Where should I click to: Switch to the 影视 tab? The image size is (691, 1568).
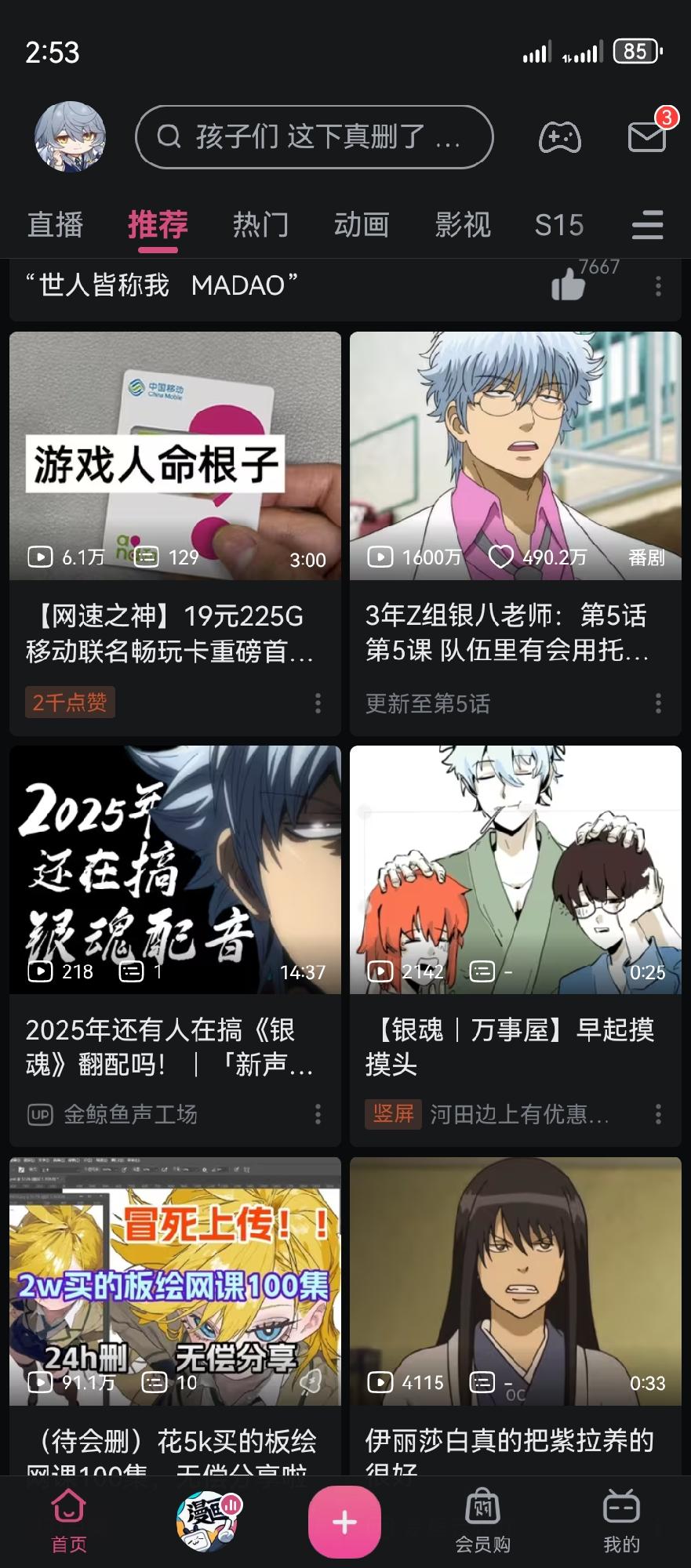463,225
